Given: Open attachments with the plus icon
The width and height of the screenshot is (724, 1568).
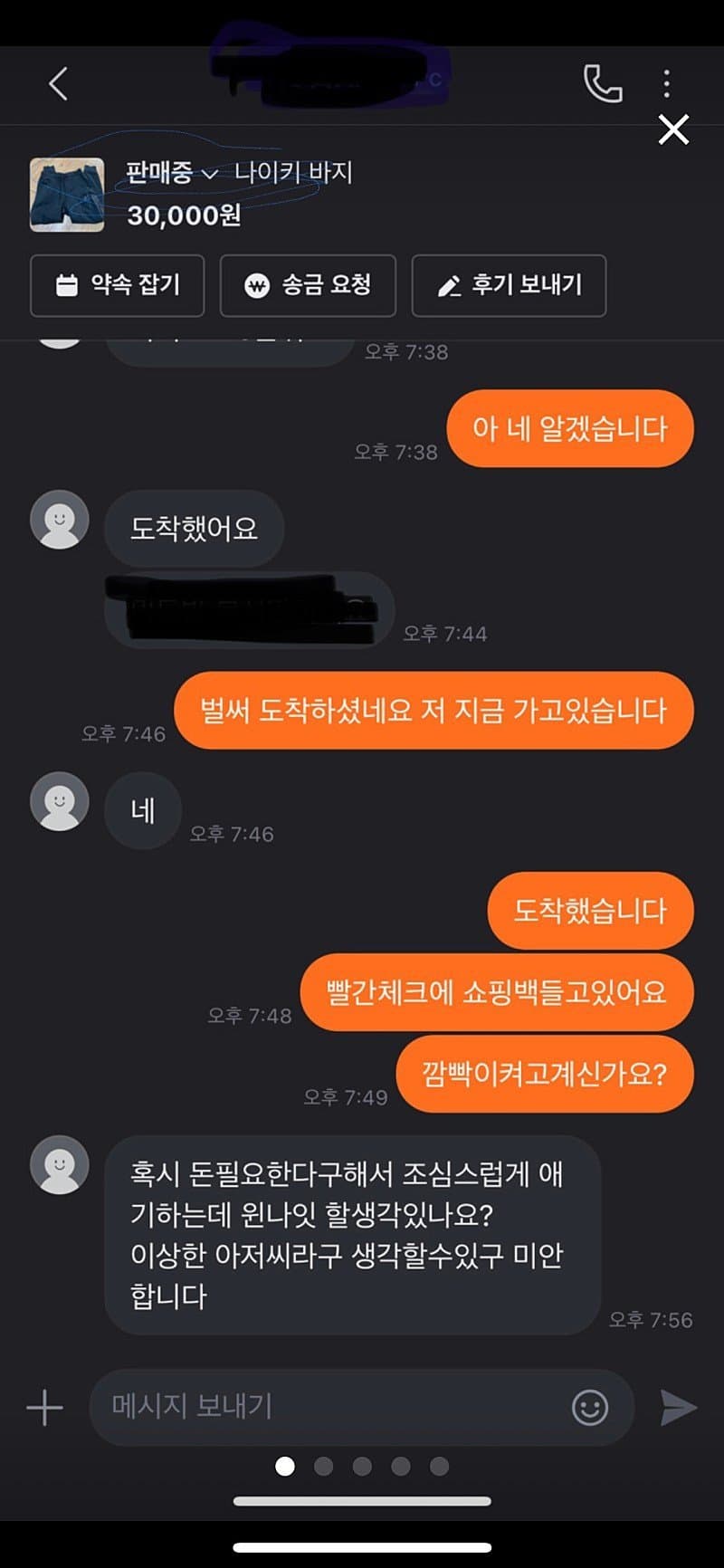Looking at the screenshot, I should coord(44,1408).
